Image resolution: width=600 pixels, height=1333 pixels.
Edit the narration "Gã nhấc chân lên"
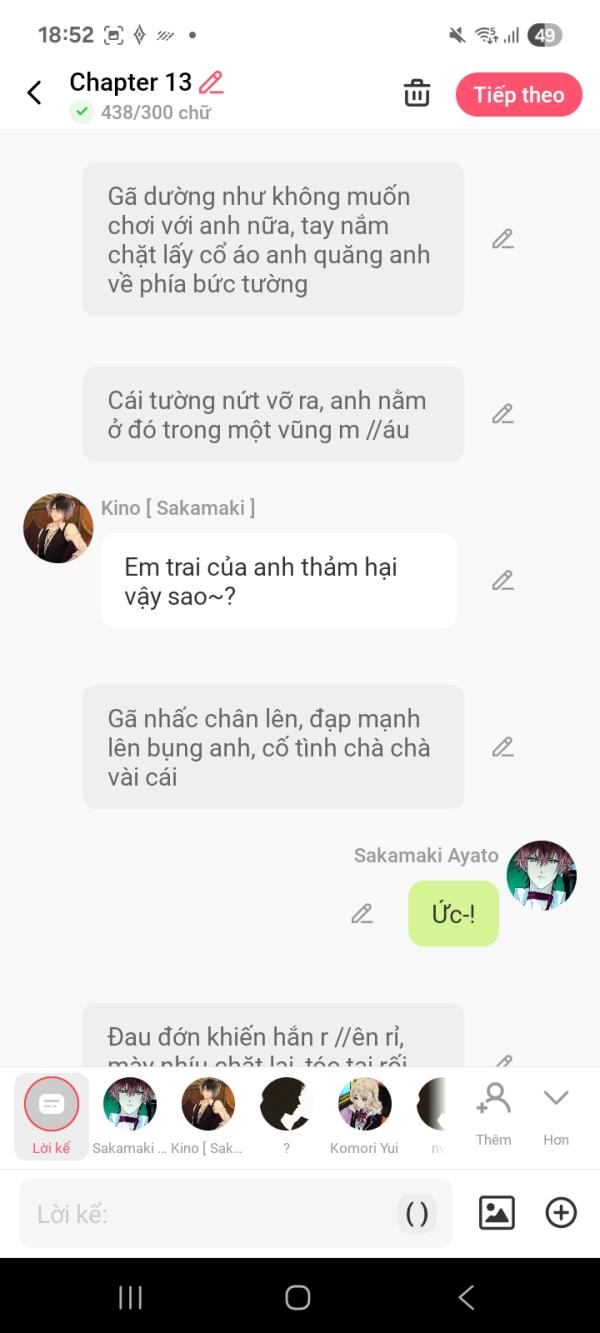[x=502, y=747]
